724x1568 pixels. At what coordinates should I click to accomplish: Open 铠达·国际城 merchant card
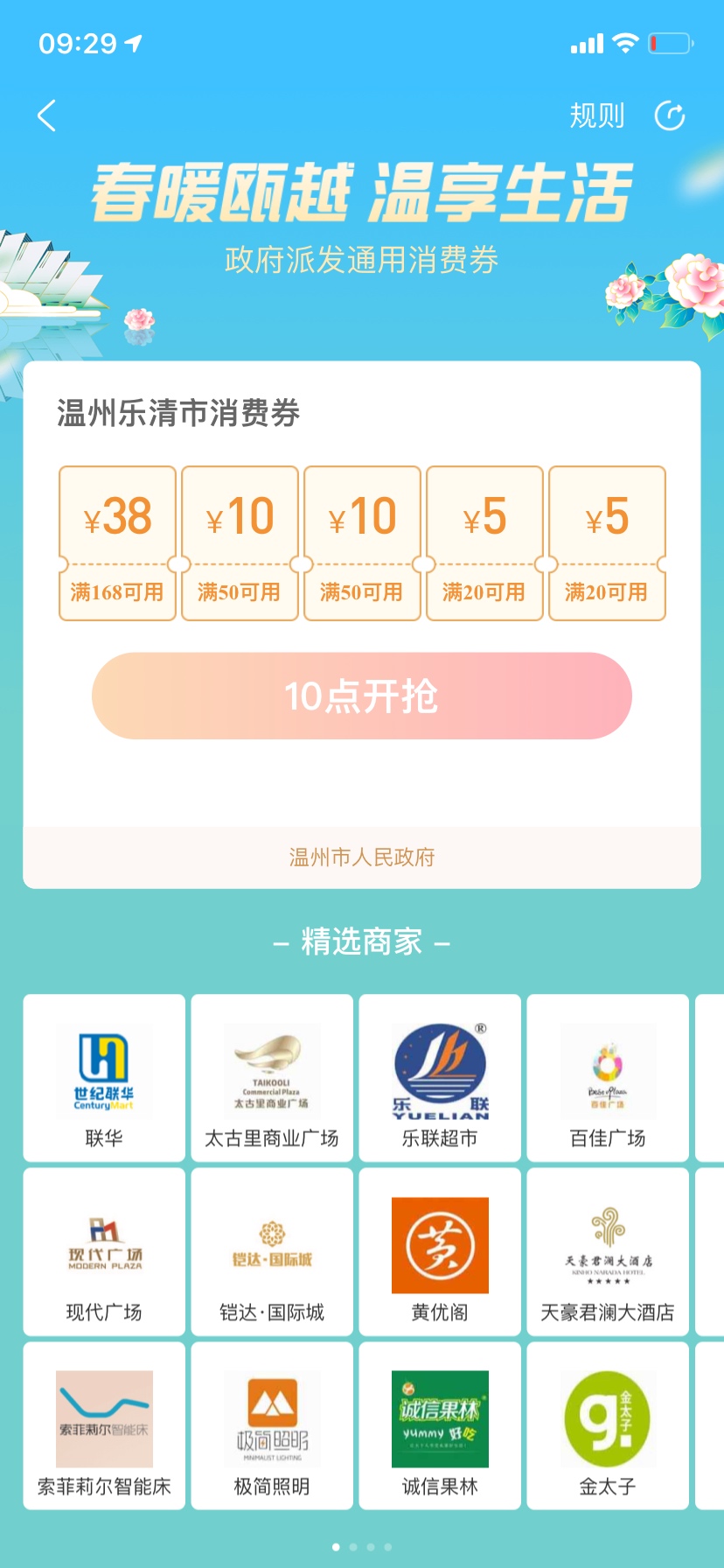272,1252
